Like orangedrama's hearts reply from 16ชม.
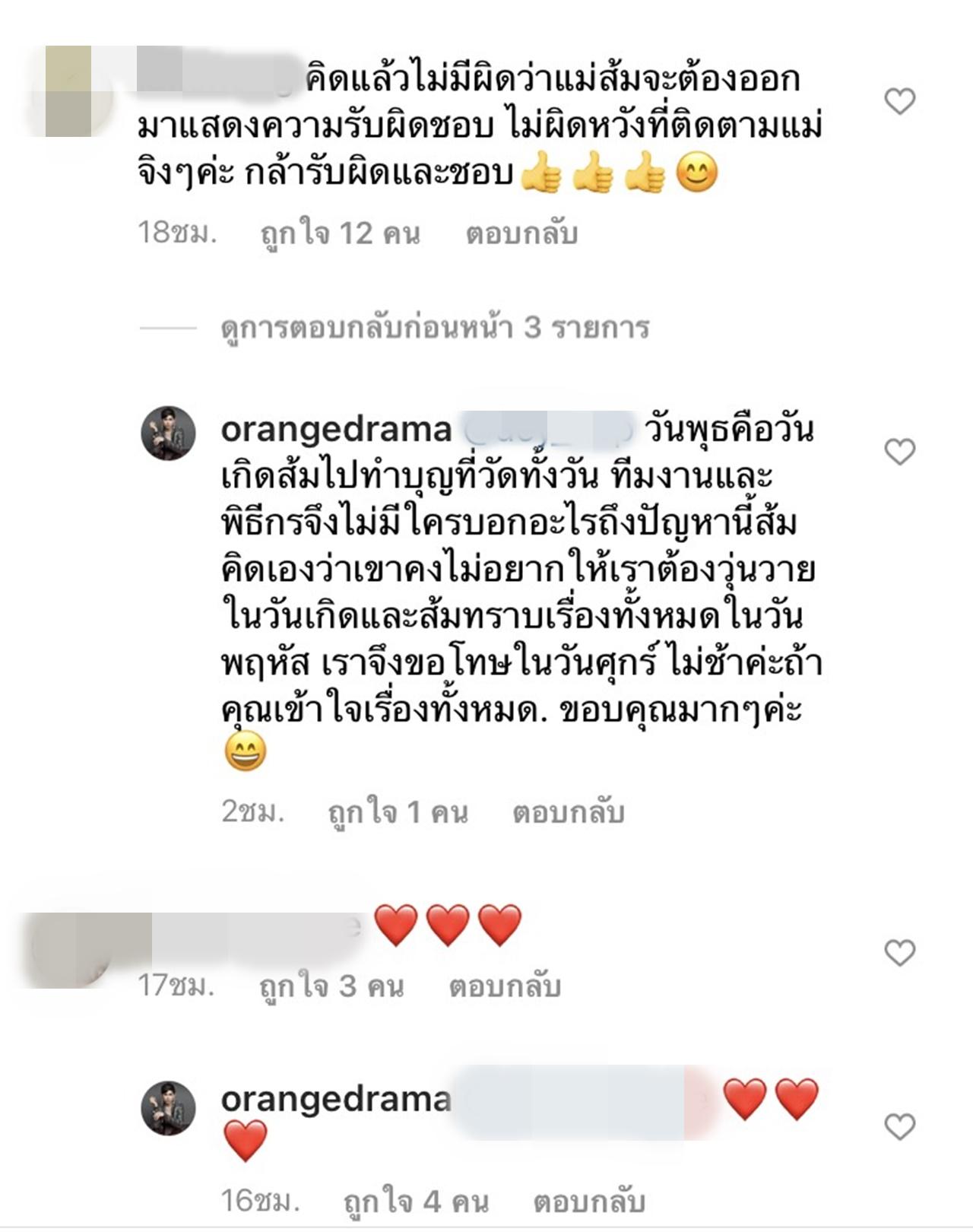The image size is (973, 1232). 900,1126
